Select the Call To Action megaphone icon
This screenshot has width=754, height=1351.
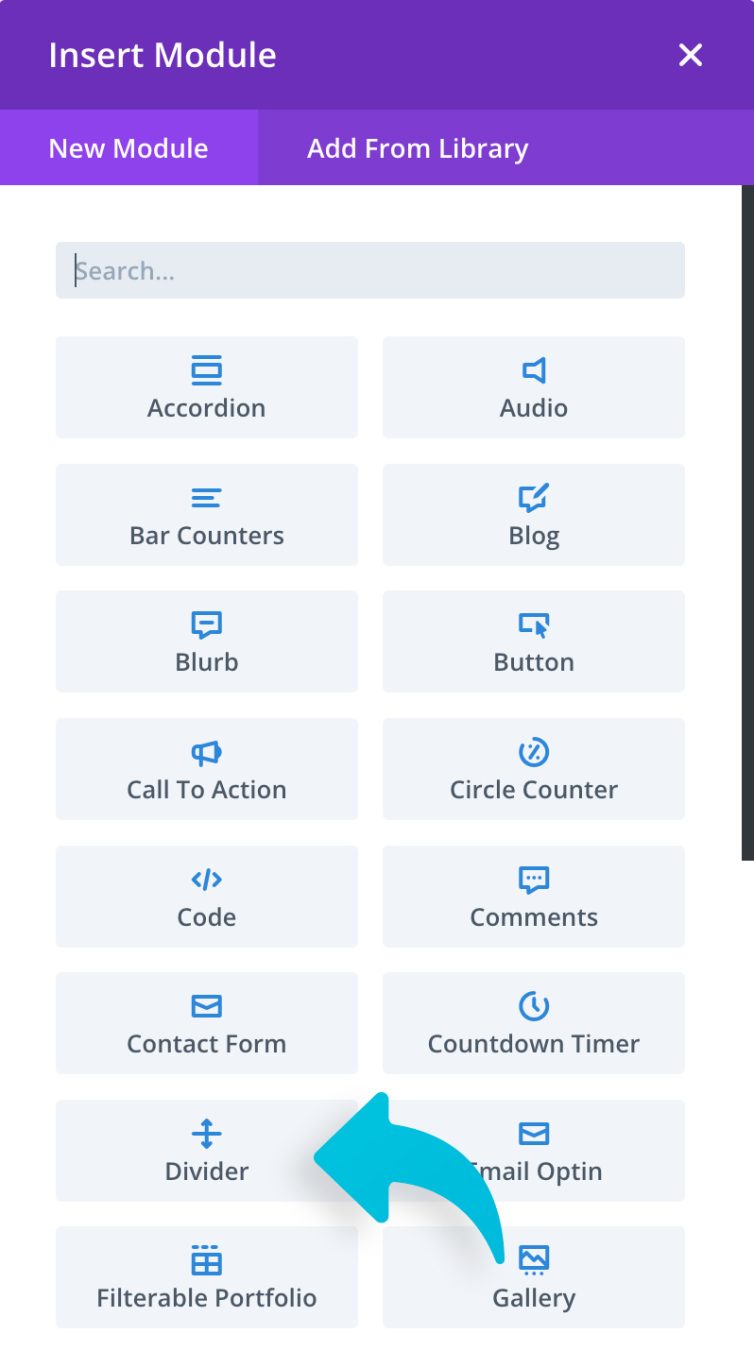coord(206,751)
